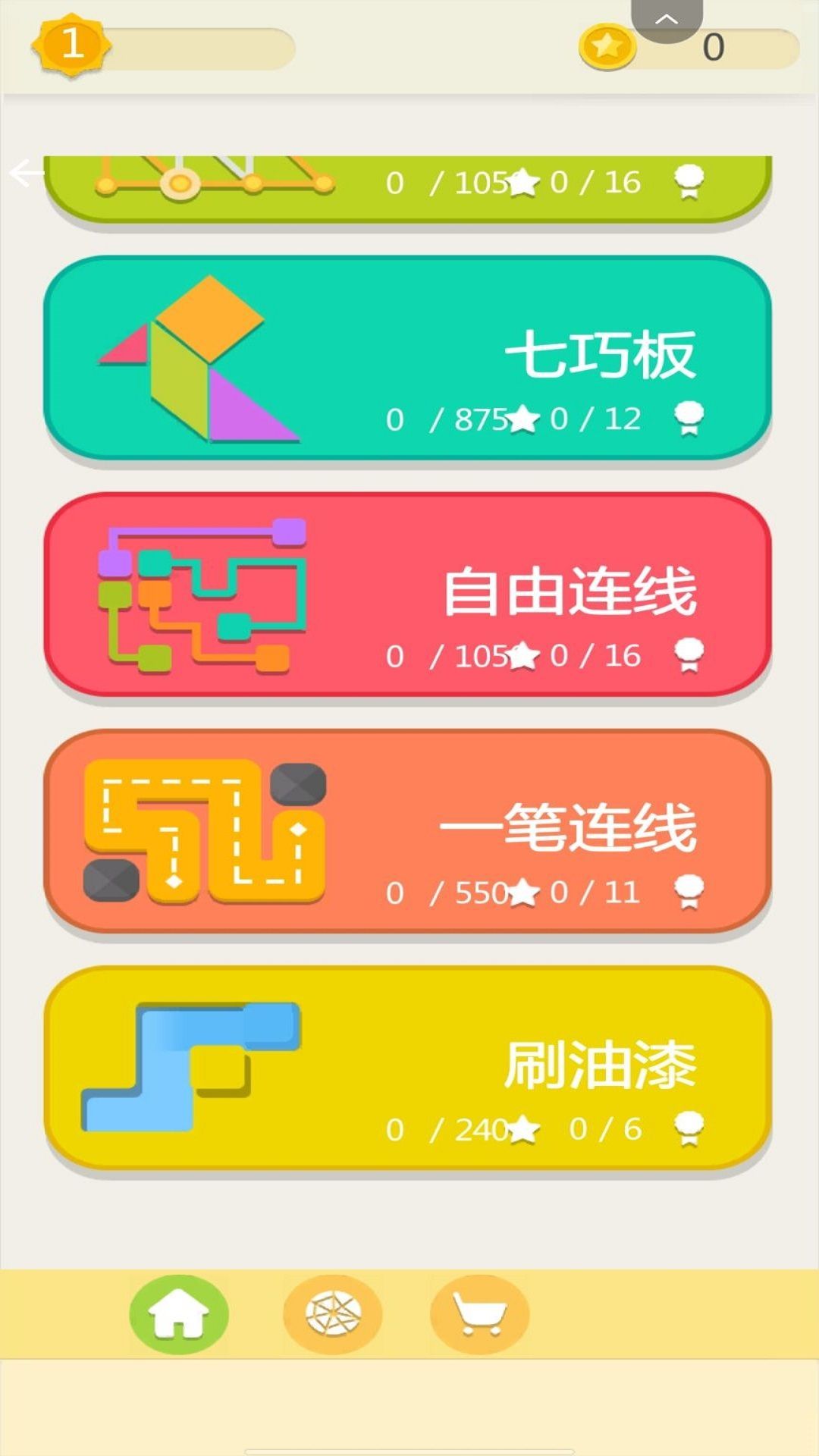
Task: Click the medal badge on 七巧板 card
Action: tap(689, 417)
